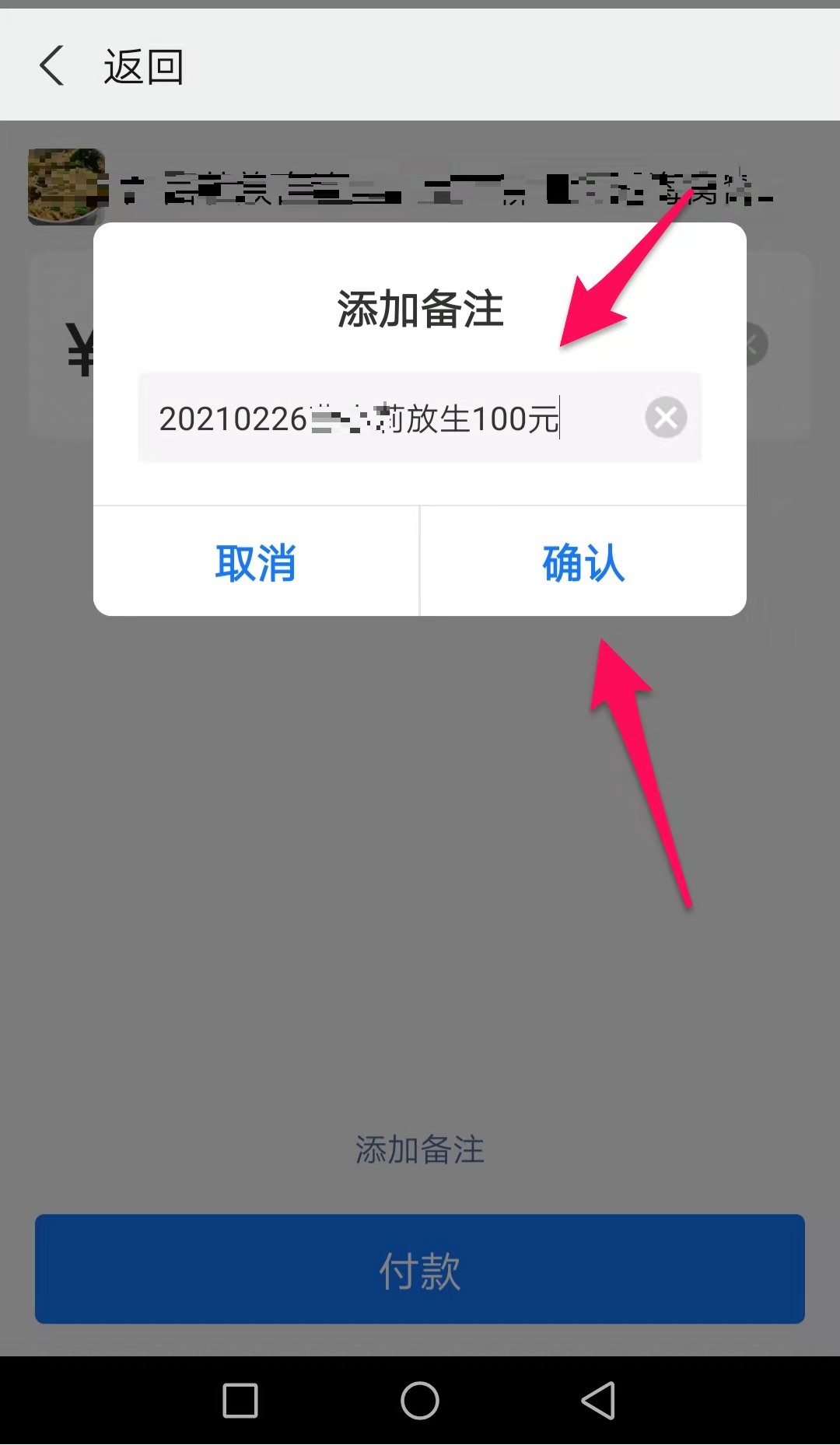Open the system recent apps button
Viewport: 840px width, 1445px height.
[240, 1401]
